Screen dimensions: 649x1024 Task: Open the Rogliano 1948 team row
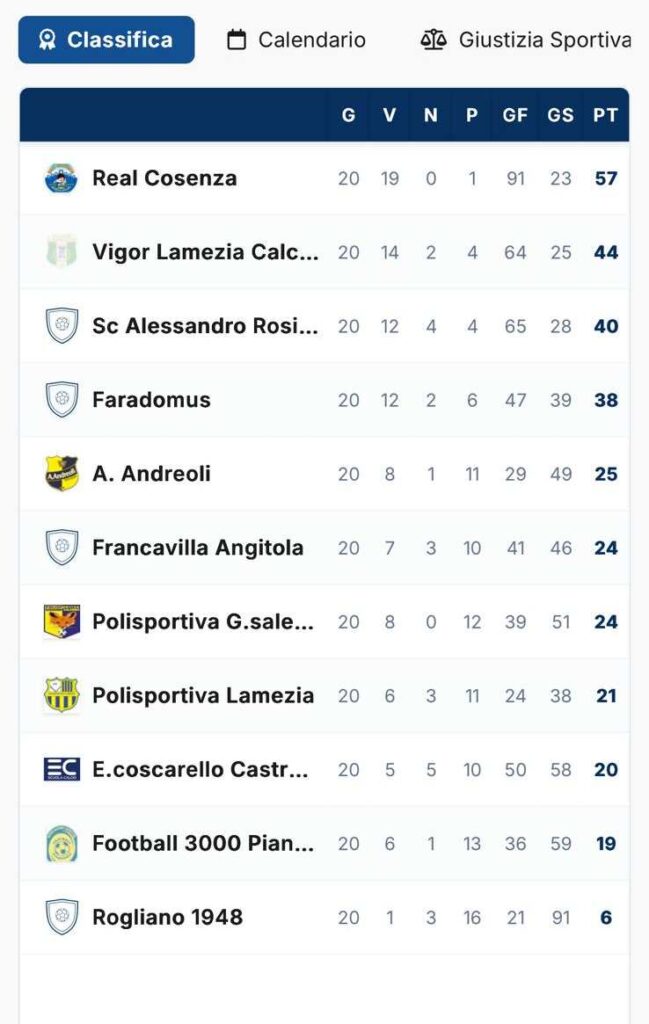(x=168, y=918)
